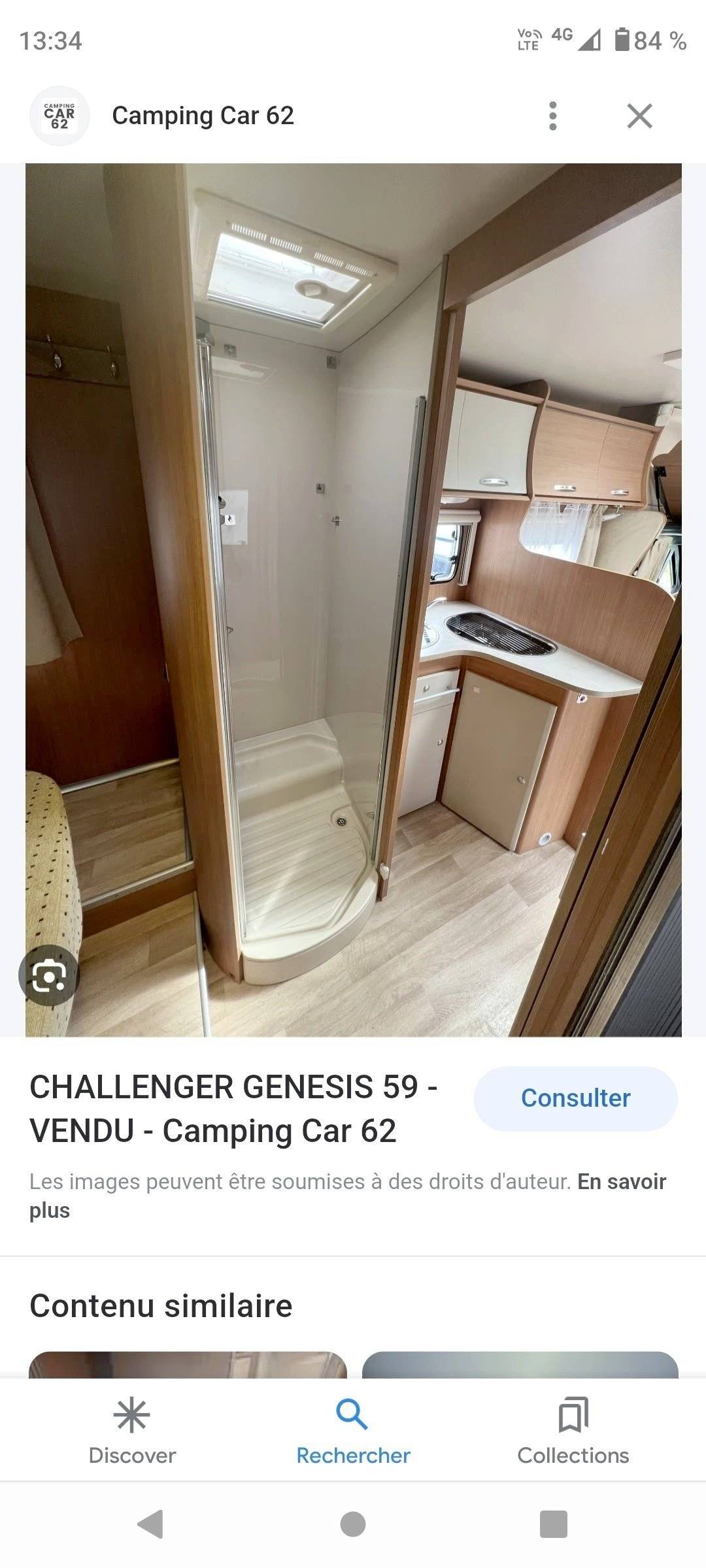Tap the motorhome interior photo

[353, 588]
